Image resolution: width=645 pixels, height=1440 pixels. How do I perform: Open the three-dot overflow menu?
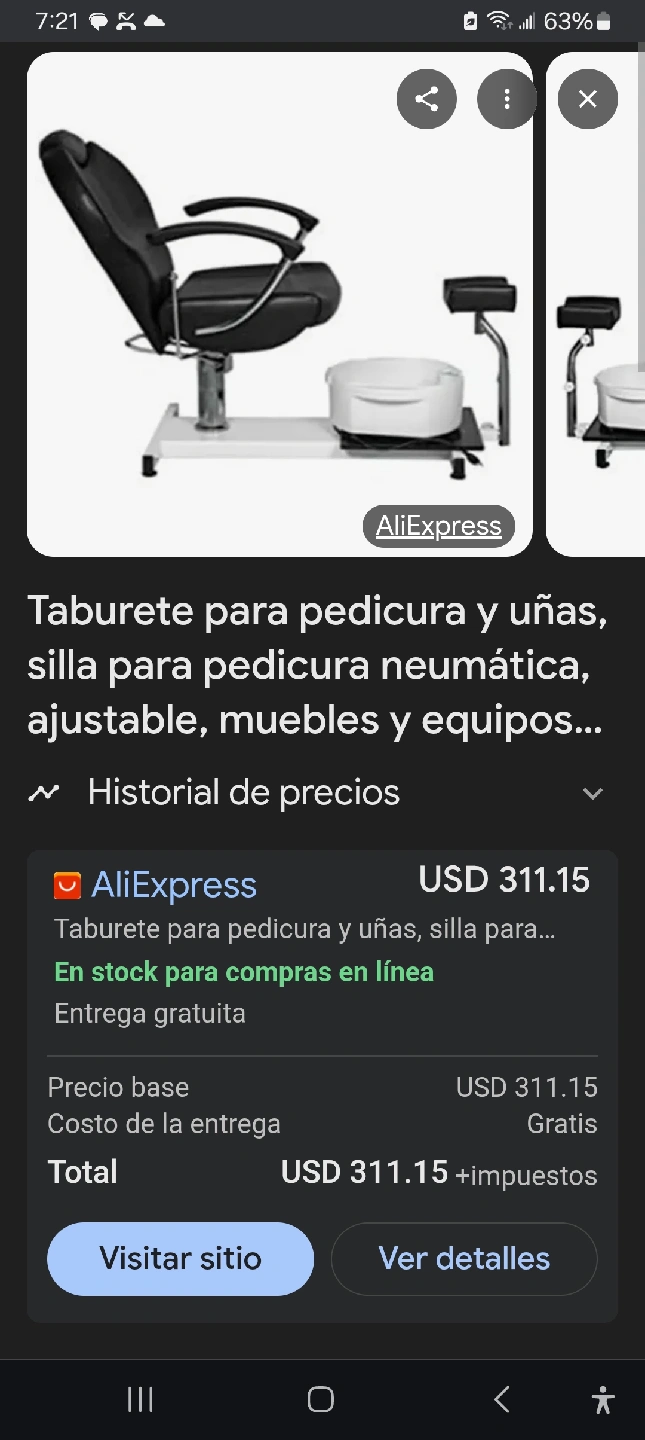[x=507, y=99]
